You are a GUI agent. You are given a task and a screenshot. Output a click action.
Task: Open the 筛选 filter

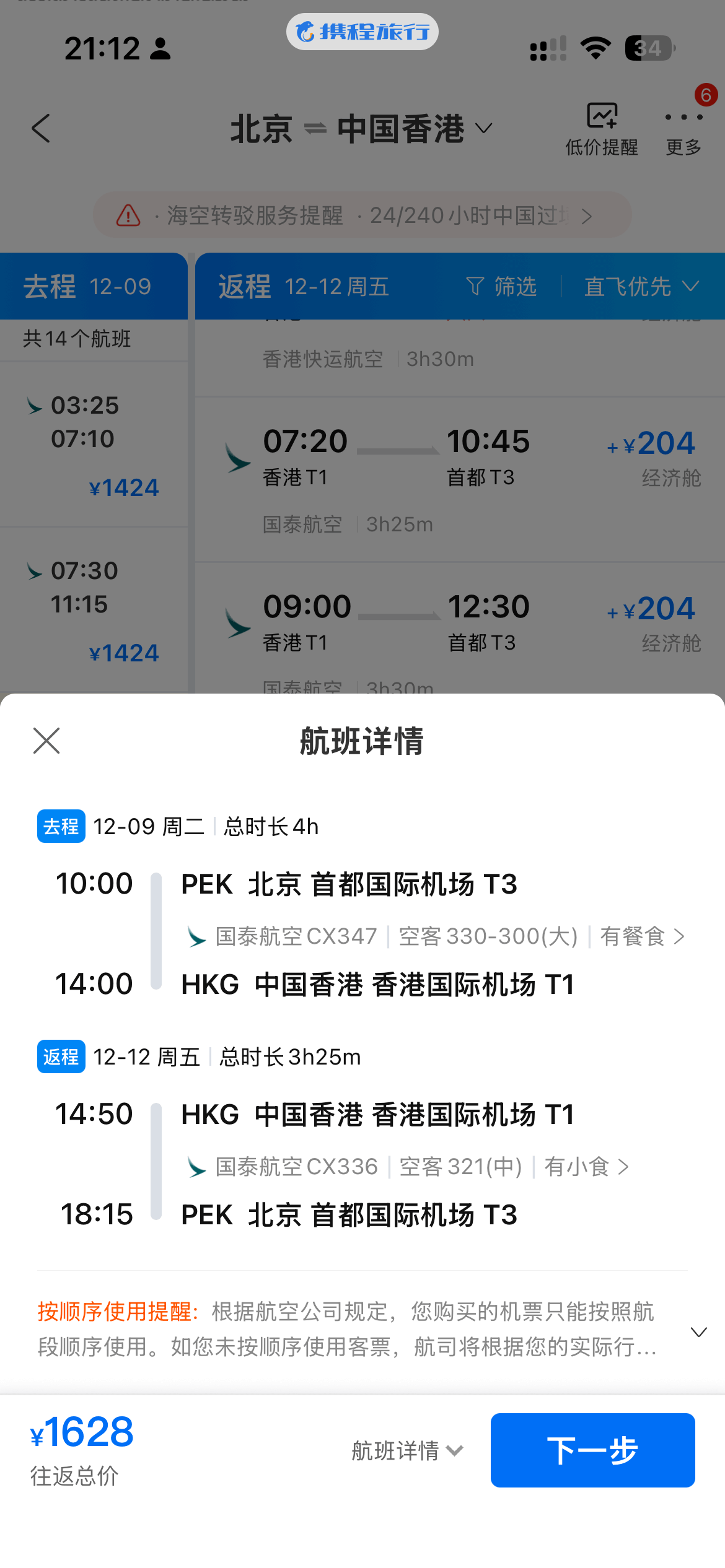coord(501,287)
